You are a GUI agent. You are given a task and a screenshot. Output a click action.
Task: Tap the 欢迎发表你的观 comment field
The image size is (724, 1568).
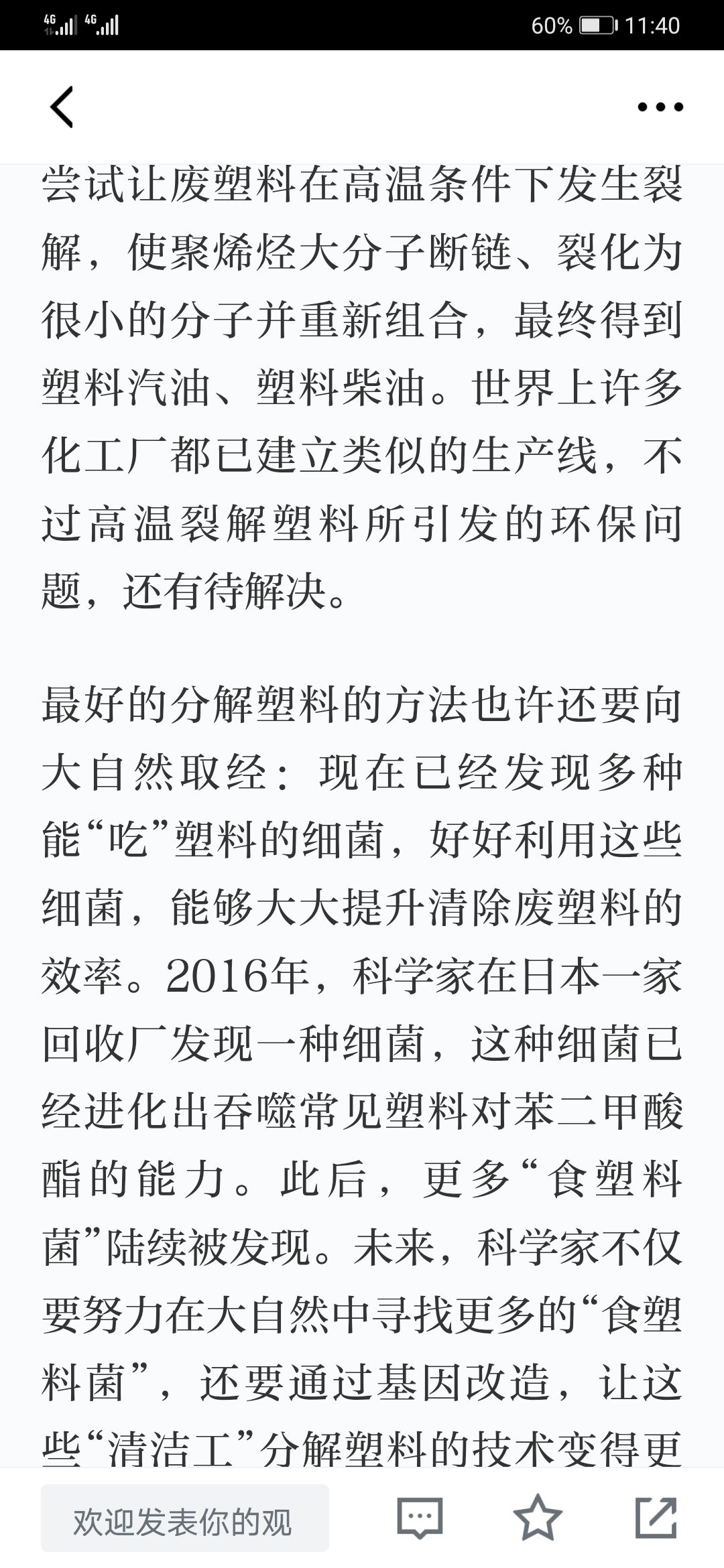185,1522
